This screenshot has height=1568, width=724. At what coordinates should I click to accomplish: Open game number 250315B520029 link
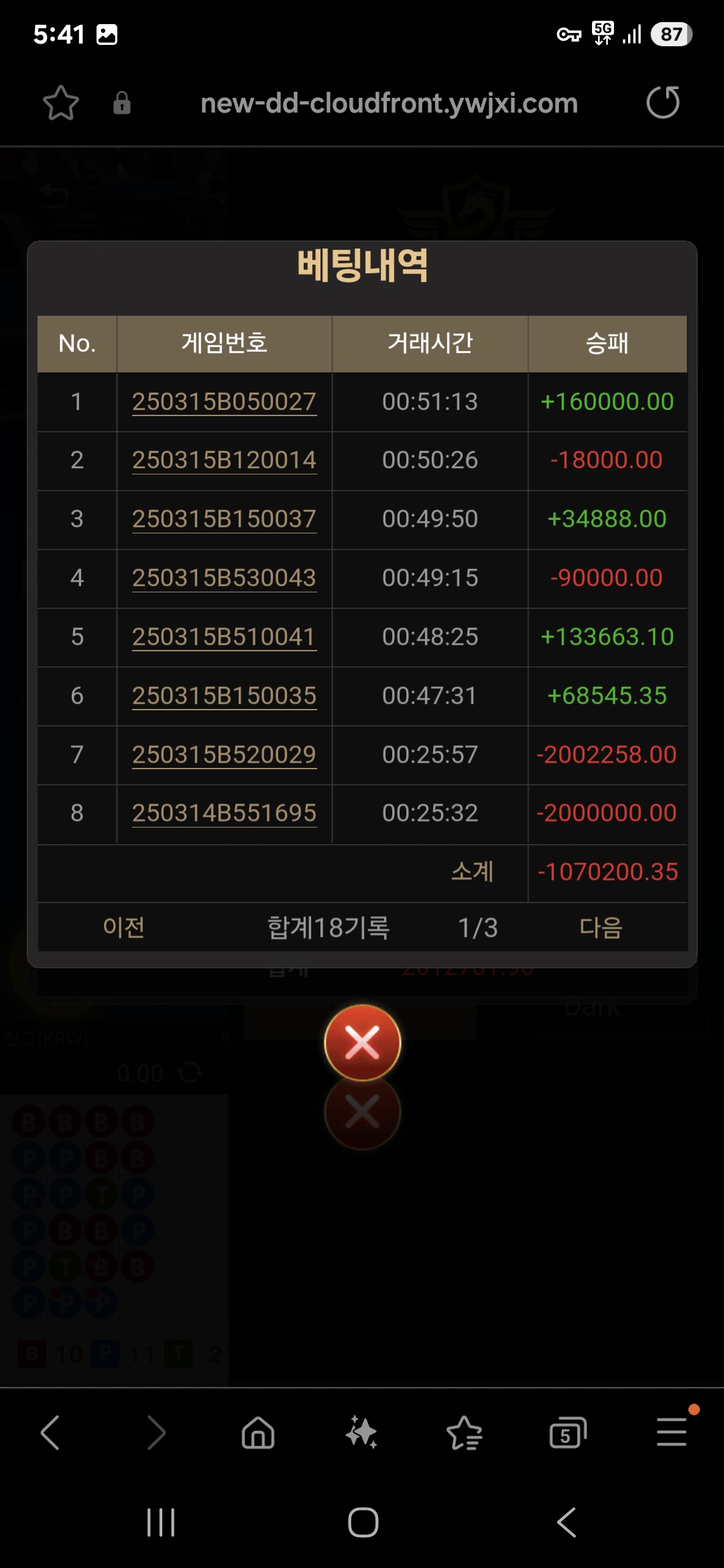click(x=224, y=755)
